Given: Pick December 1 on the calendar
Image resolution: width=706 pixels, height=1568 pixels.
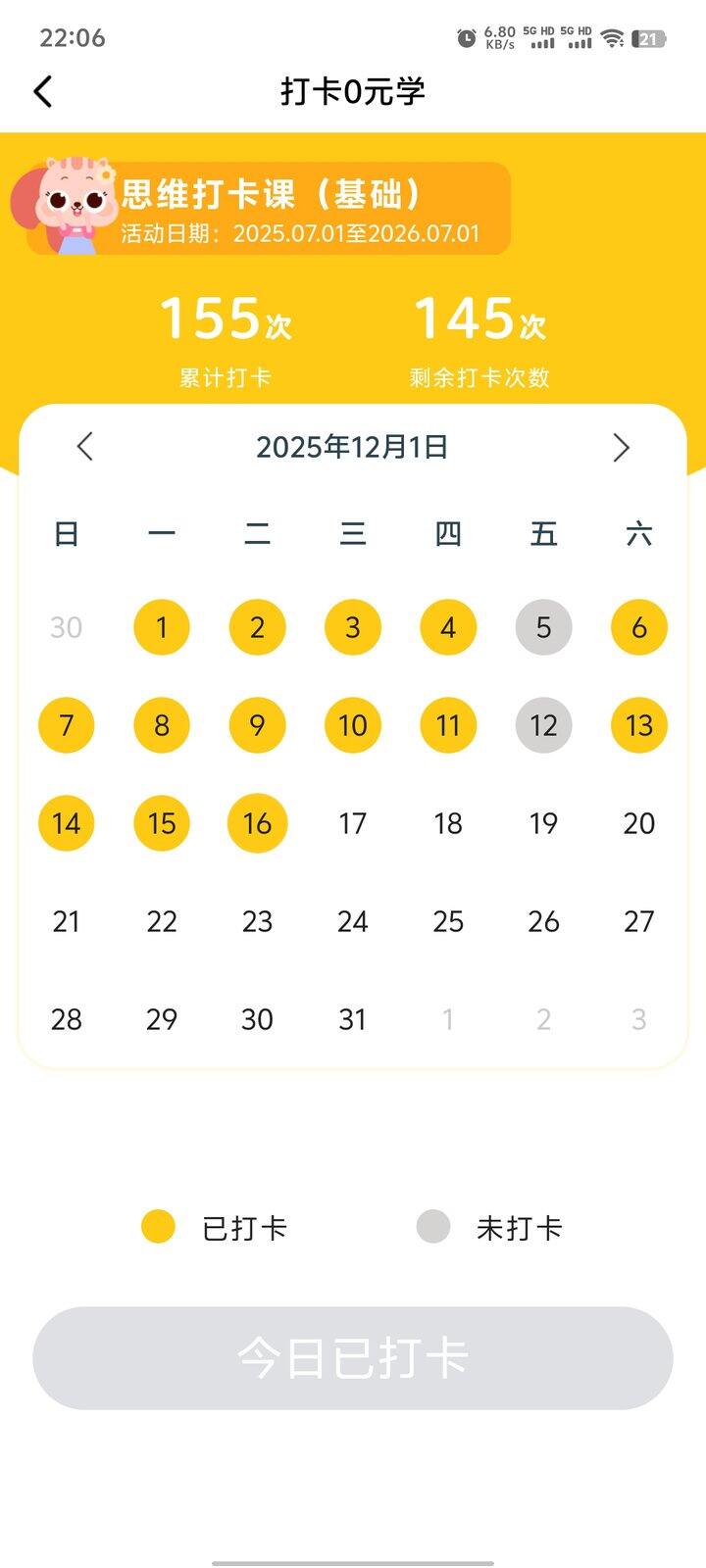Looking at the screenshot, I should [x=162, y=627].
